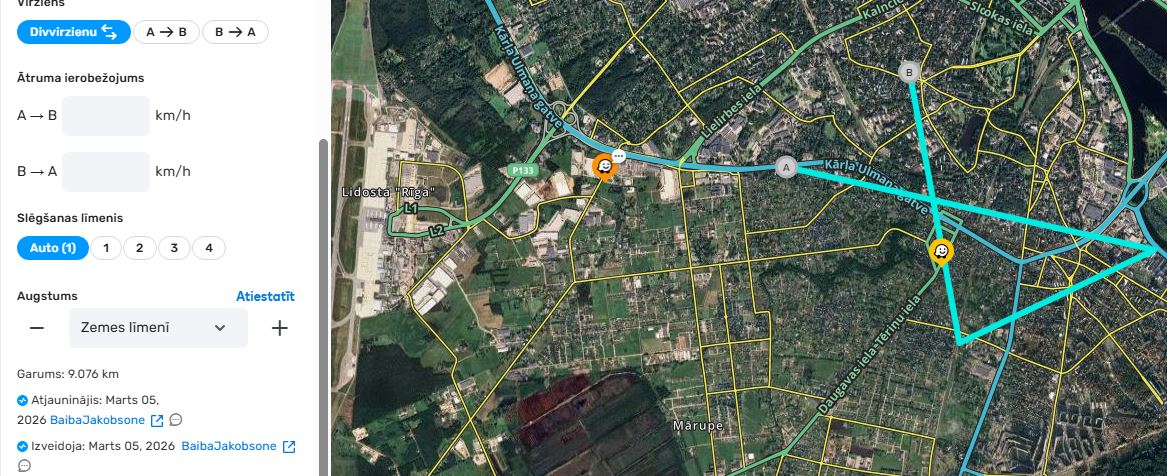
Task: Open BaibaJakobsone profile from the Izveidoja line
Action: tap(228, 446)
